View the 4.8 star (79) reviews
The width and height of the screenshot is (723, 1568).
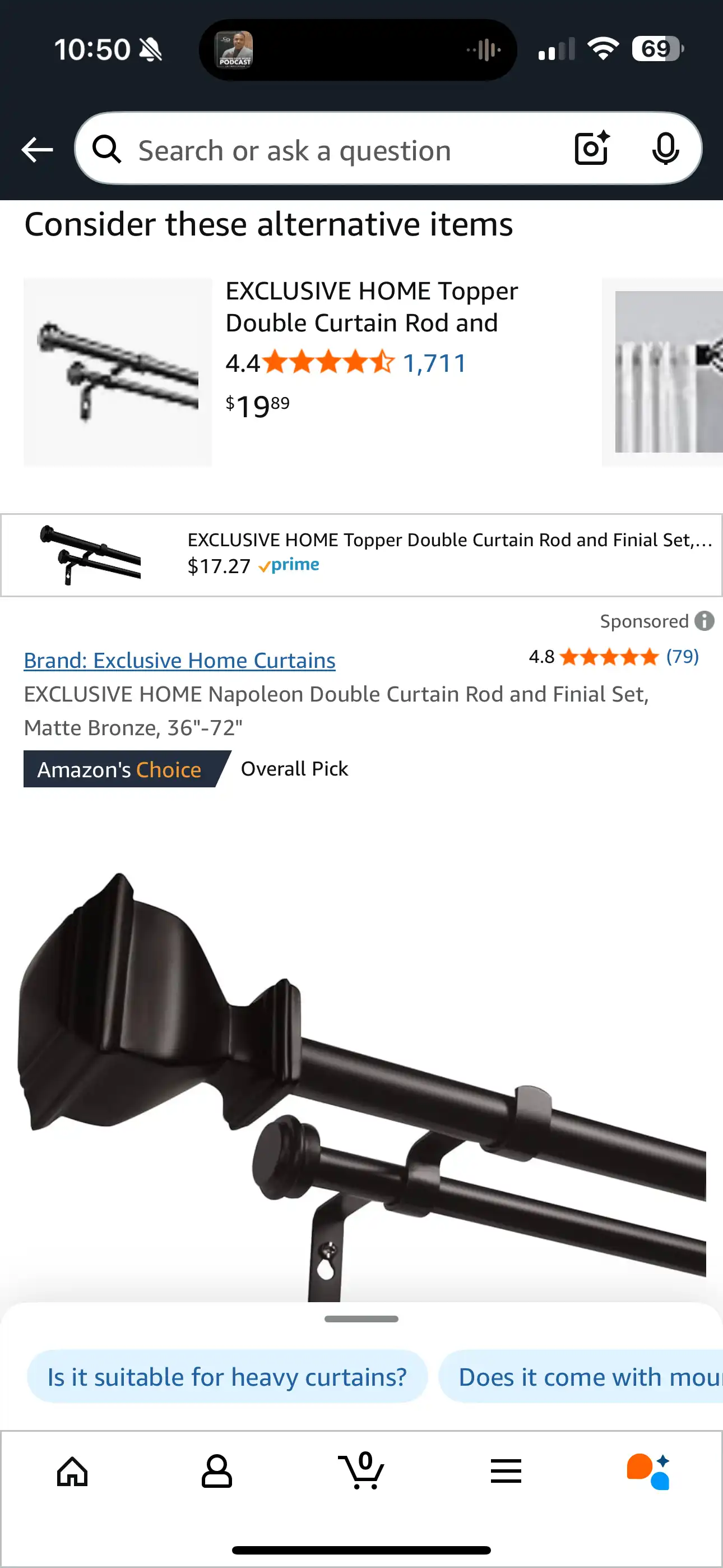(614, 657)
